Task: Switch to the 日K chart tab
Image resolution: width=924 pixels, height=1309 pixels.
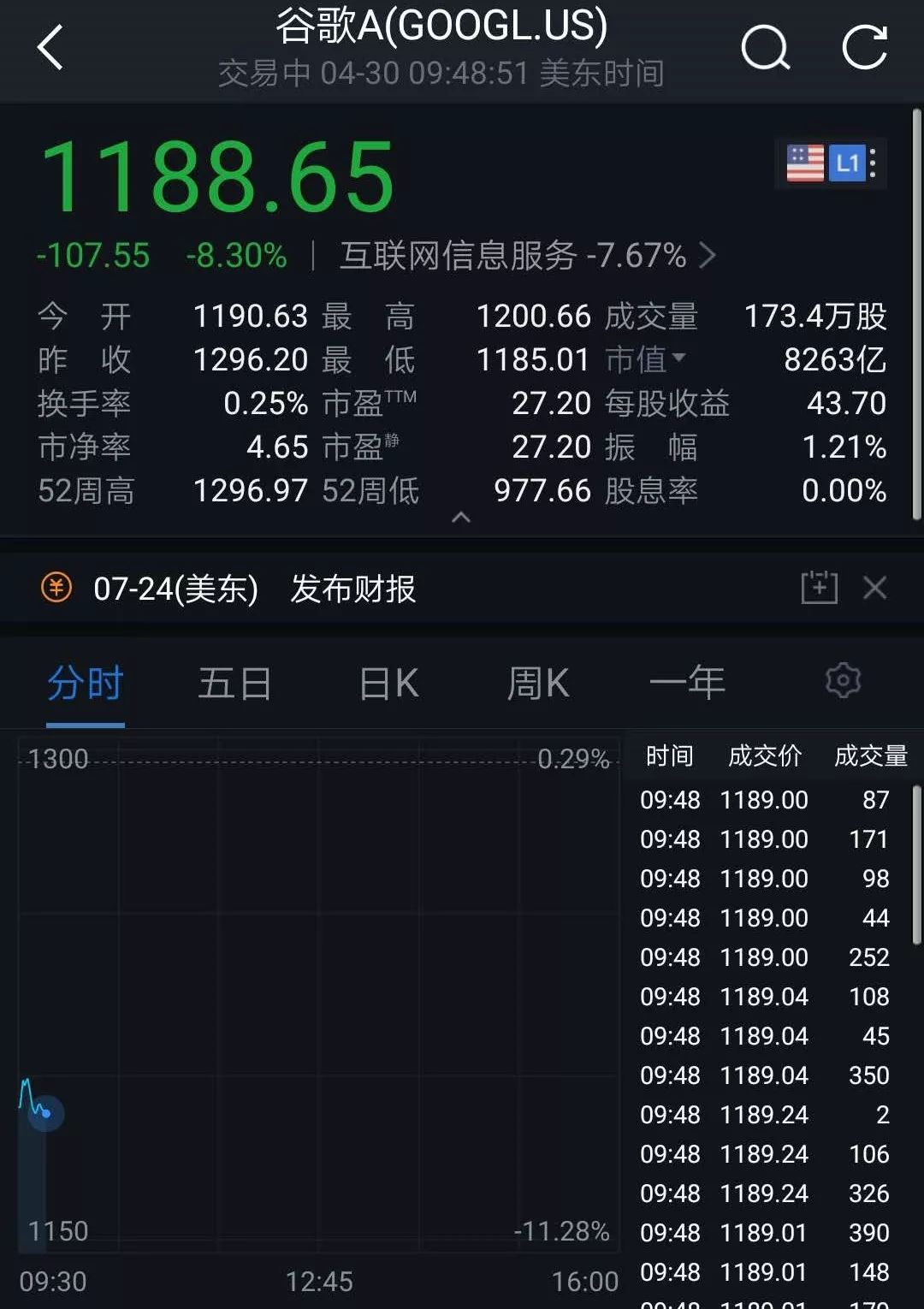Action: coord(388,684)
